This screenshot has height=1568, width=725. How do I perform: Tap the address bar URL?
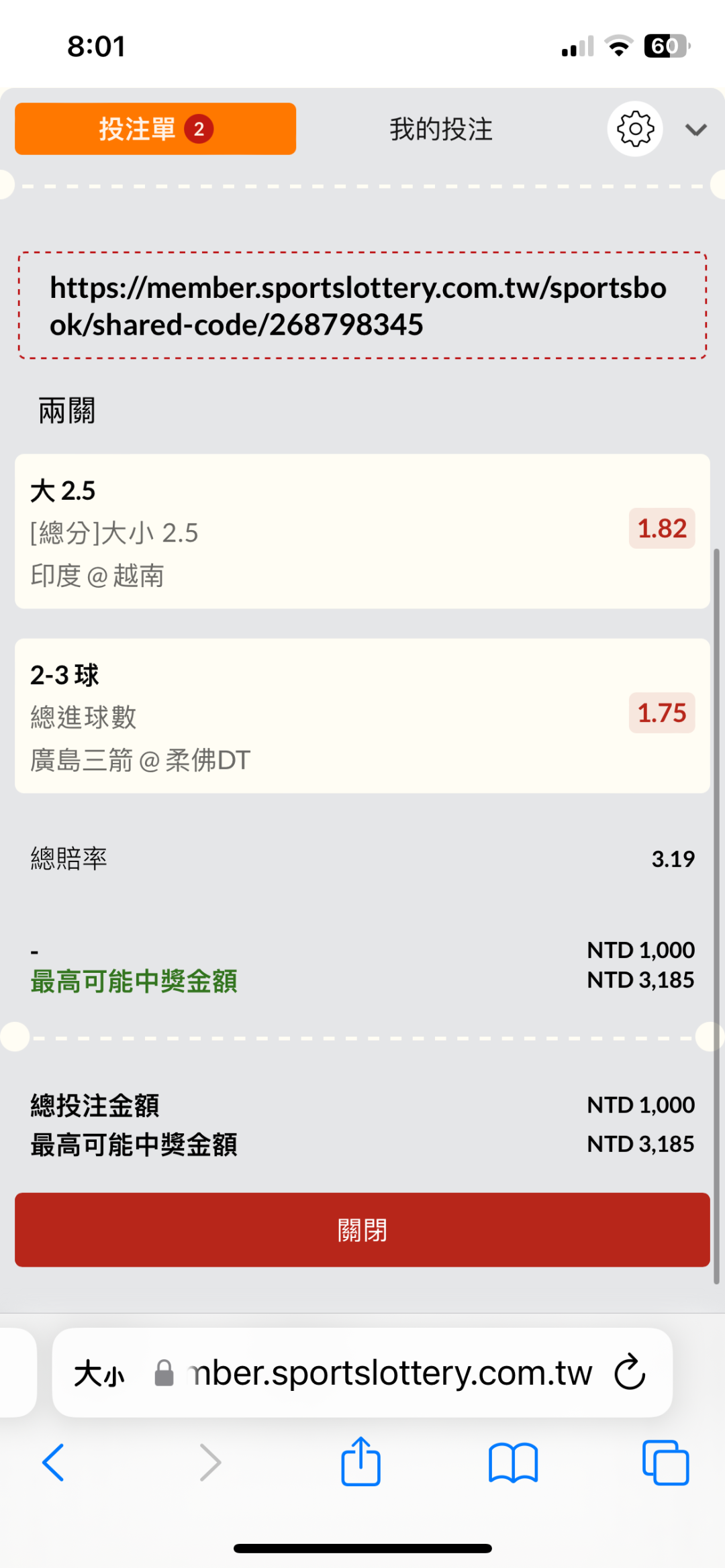(x=389, y=1373)
